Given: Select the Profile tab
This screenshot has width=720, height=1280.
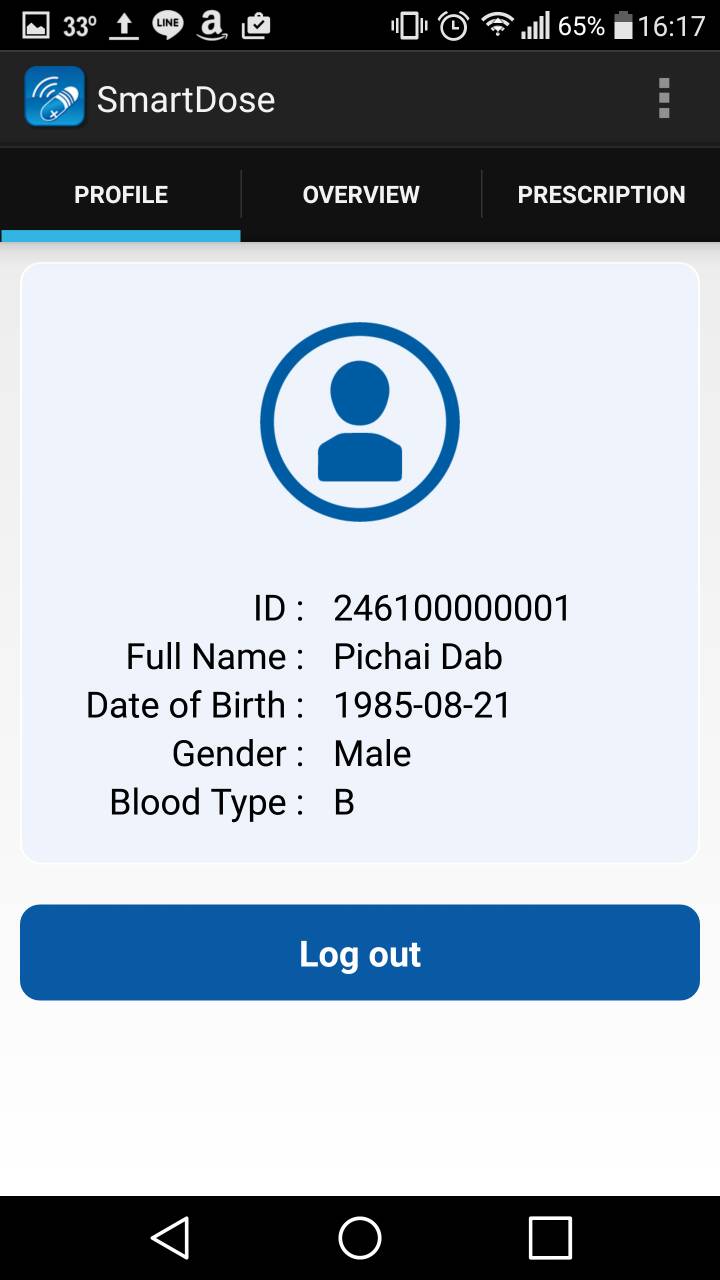Looking at the screenshot, I should pyautogui.click(x=121, y=195).
